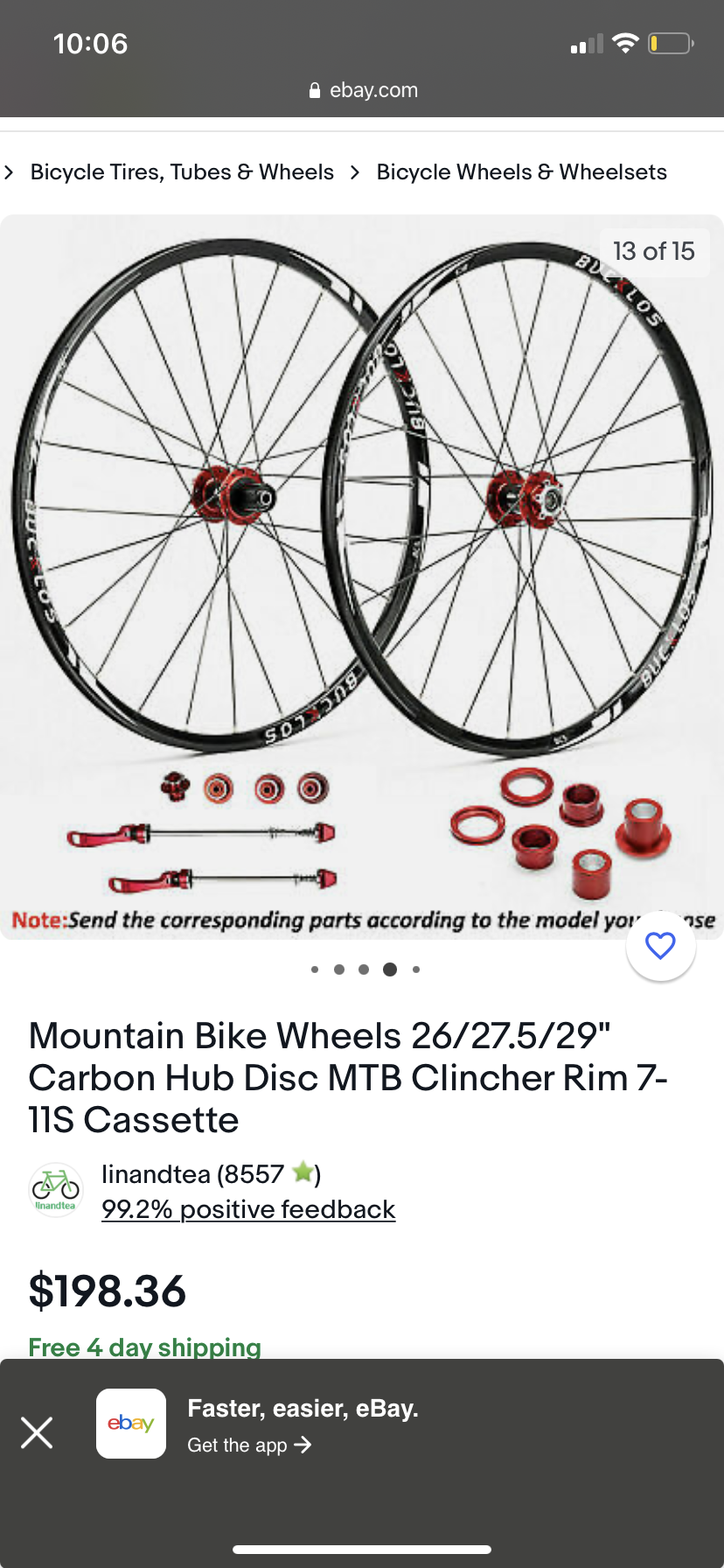Open Bicycle Wheels & Wheelsets breadcrumb
724x1568 pixels.
pyautogui.click(x=521, y=172)
